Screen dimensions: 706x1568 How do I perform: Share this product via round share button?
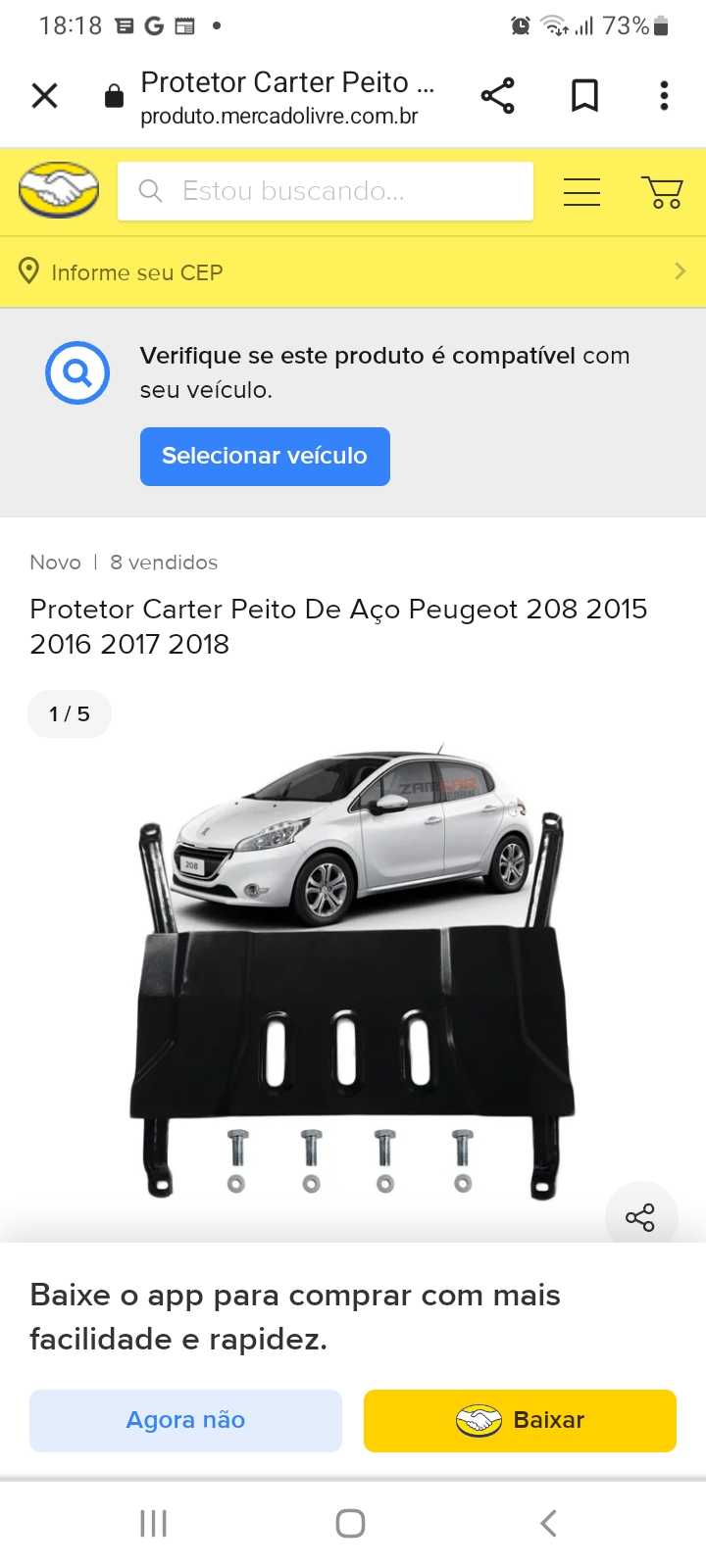point(640,1218)
